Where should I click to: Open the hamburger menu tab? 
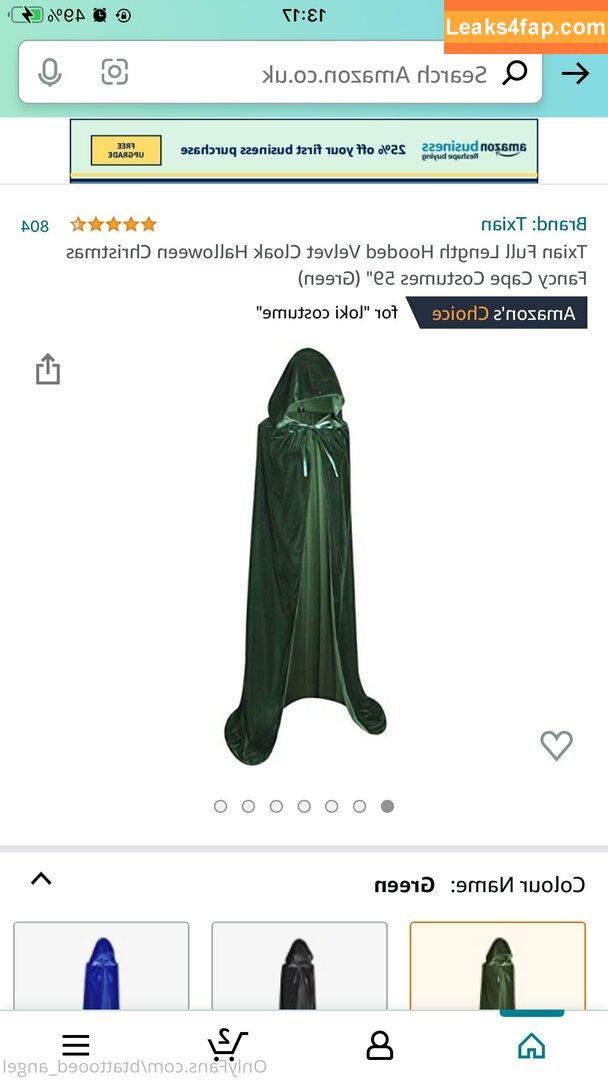coord(76,1045)
